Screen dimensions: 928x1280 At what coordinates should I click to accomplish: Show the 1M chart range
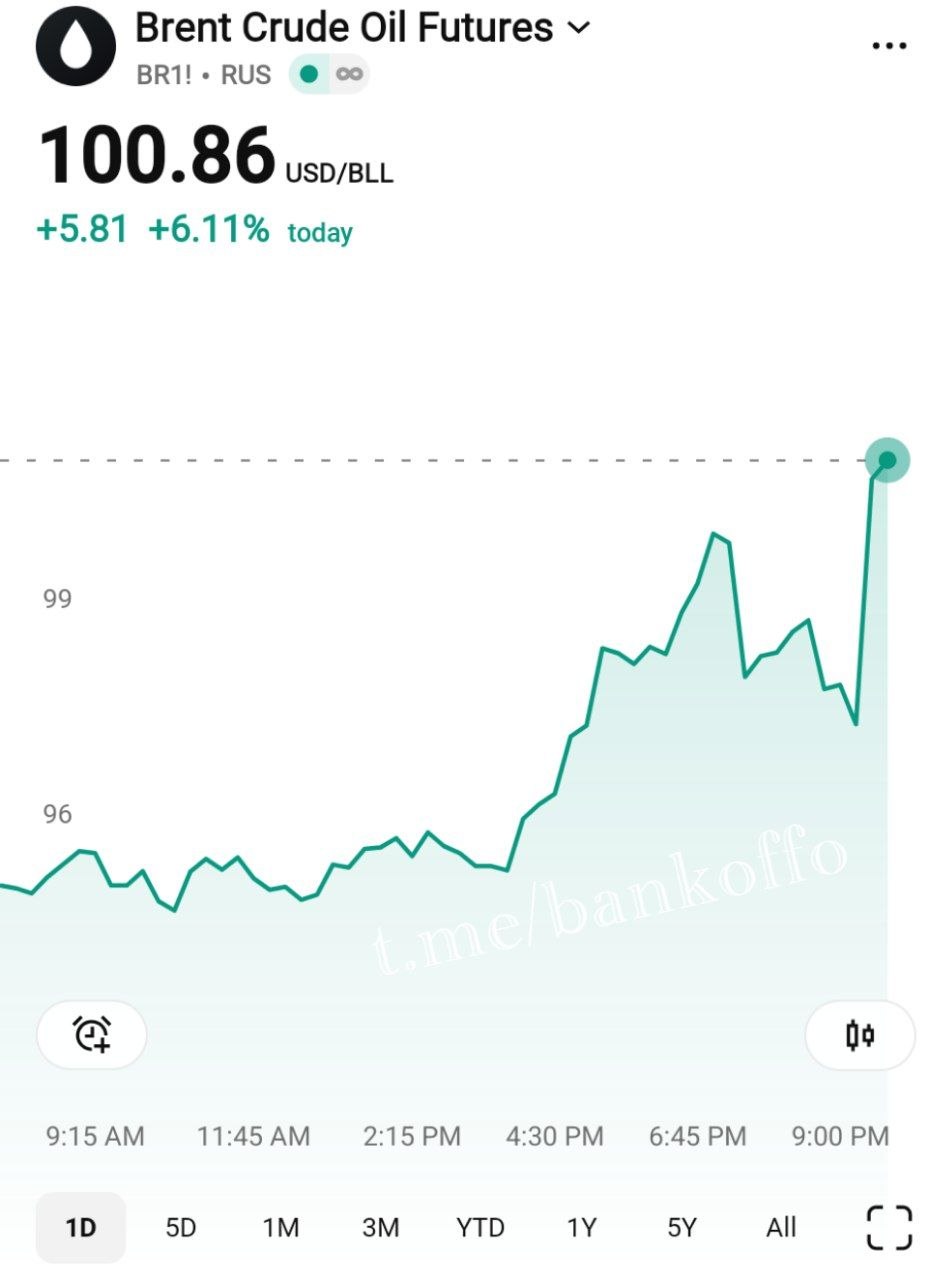281,1227
